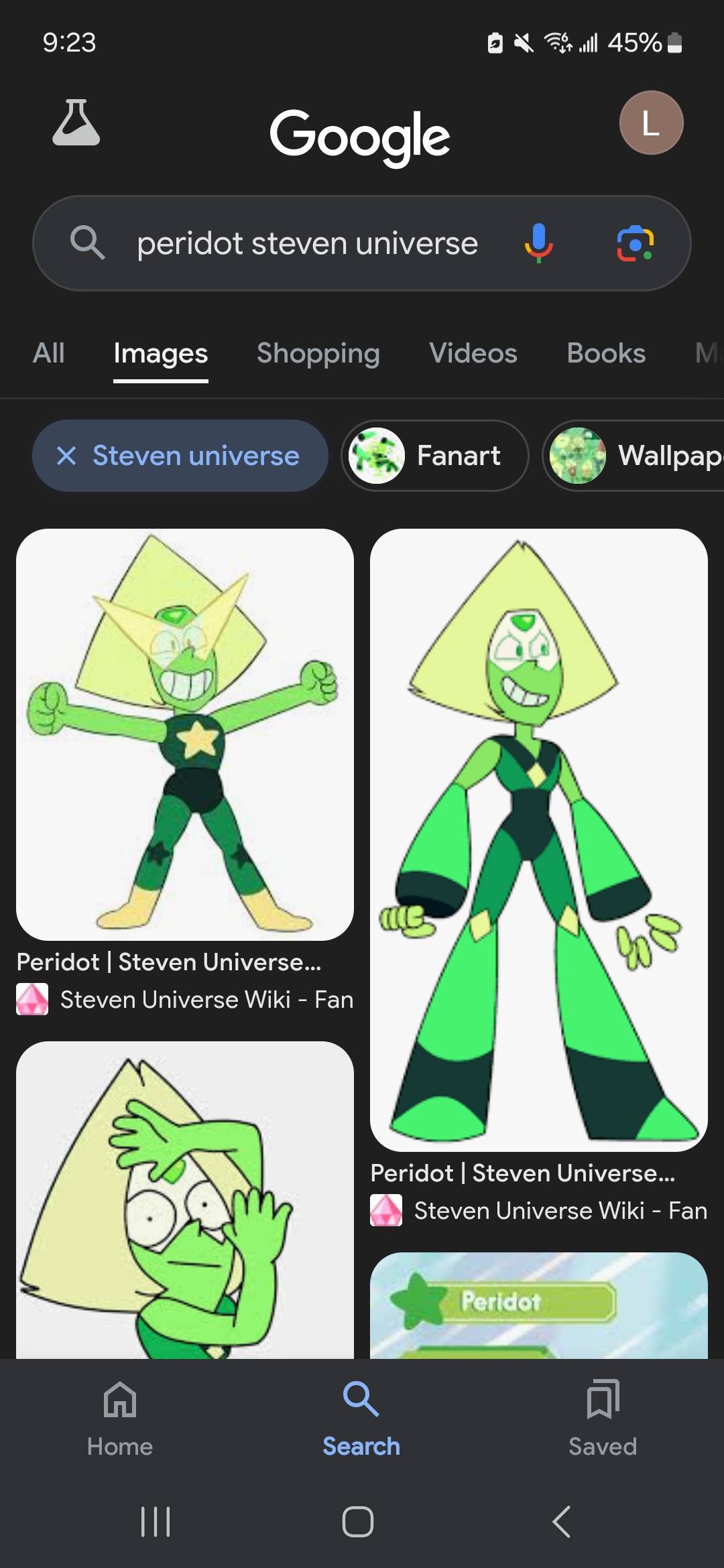Screen dimensions: 724x1568
Task: Go back using system back button
Action: click(562, 1521)
